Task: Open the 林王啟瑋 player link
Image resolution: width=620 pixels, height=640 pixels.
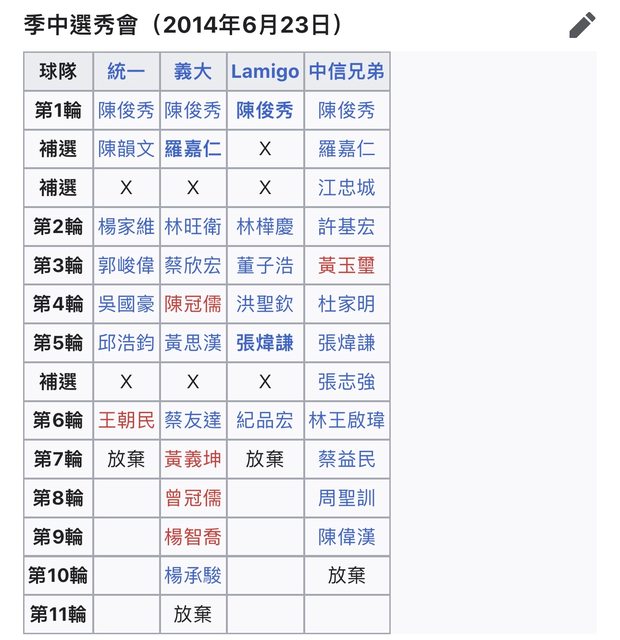Action: [346, 421]
